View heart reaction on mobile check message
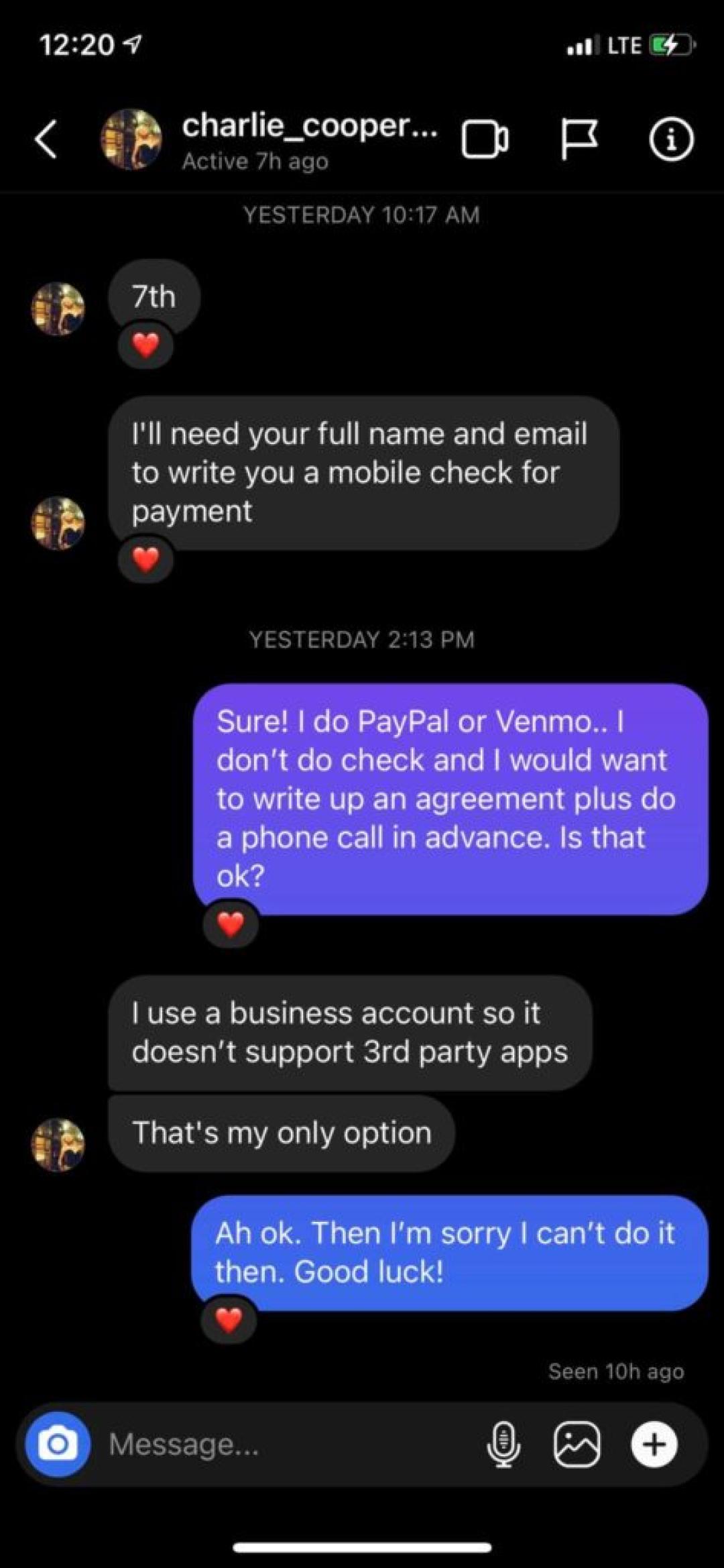Viewport: 724px width, 1568px height. point(146,559)
